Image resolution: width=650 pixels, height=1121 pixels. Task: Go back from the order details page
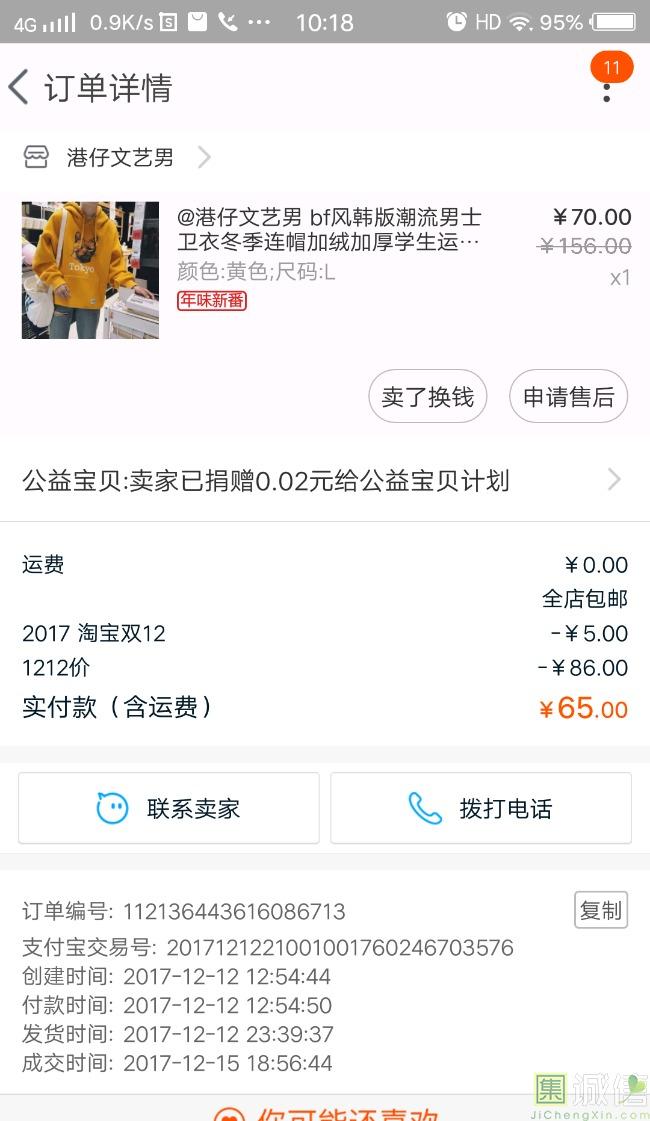20,88
